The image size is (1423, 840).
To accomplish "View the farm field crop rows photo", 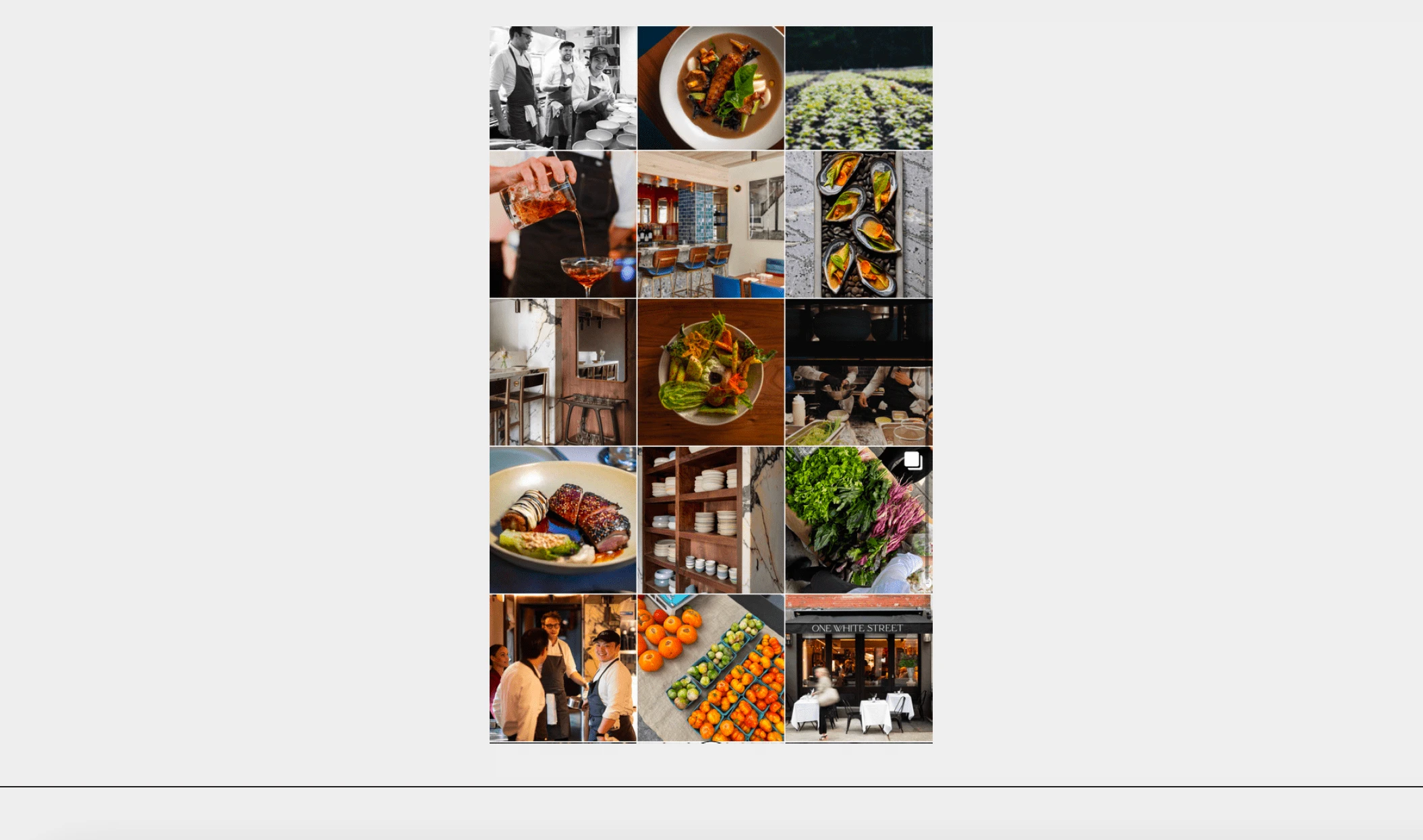I will point(859,88).
